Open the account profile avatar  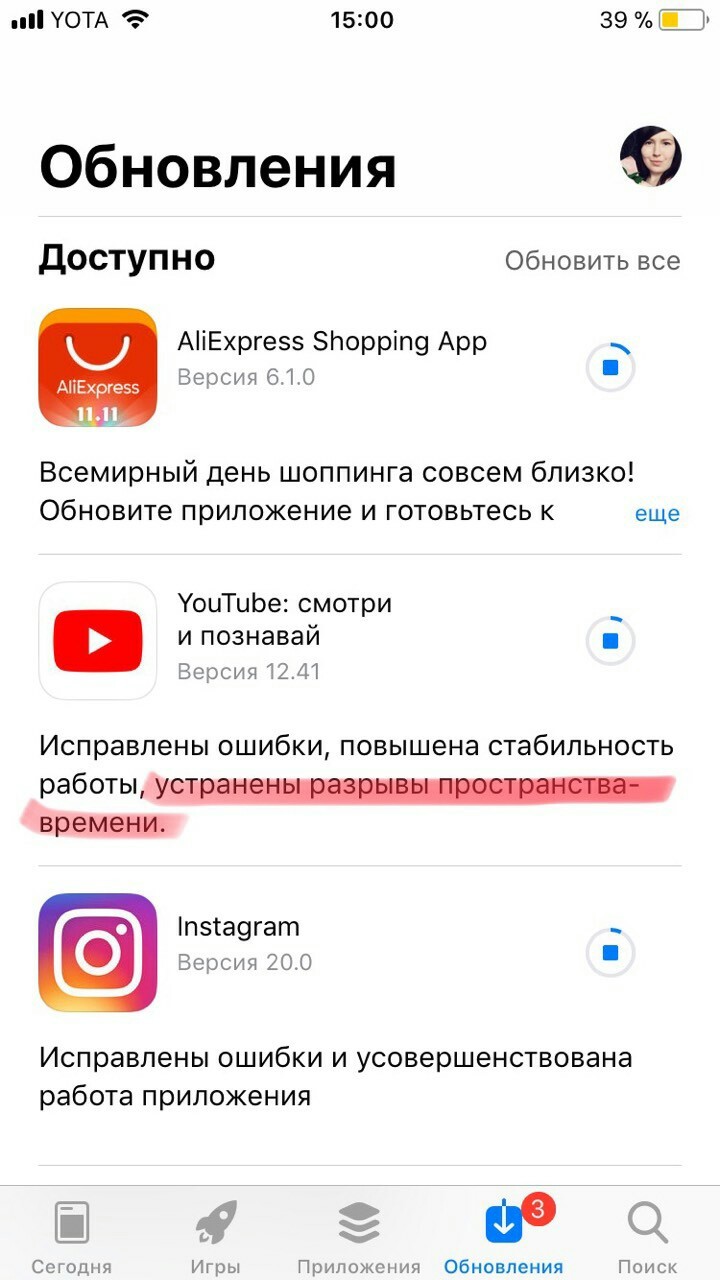[650, 156]
